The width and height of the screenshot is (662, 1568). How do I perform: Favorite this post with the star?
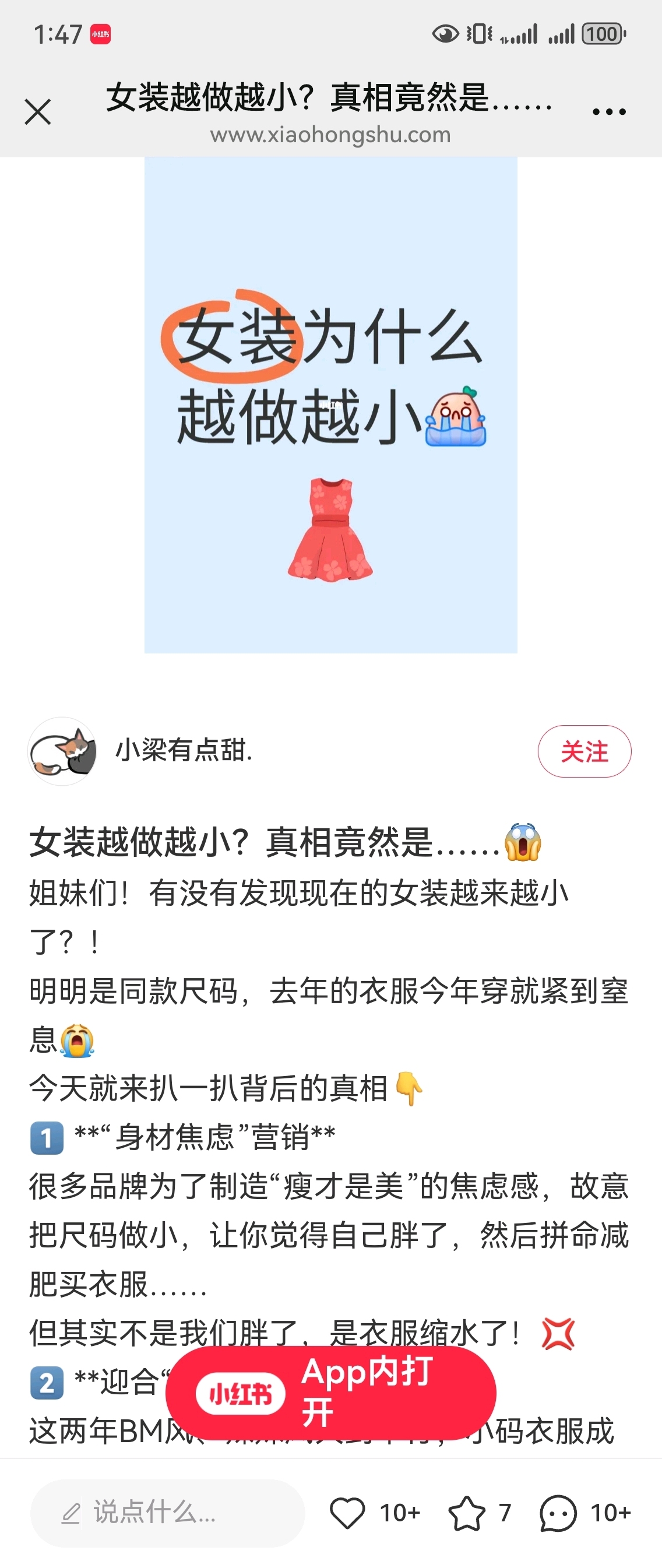pos(467,1513)
